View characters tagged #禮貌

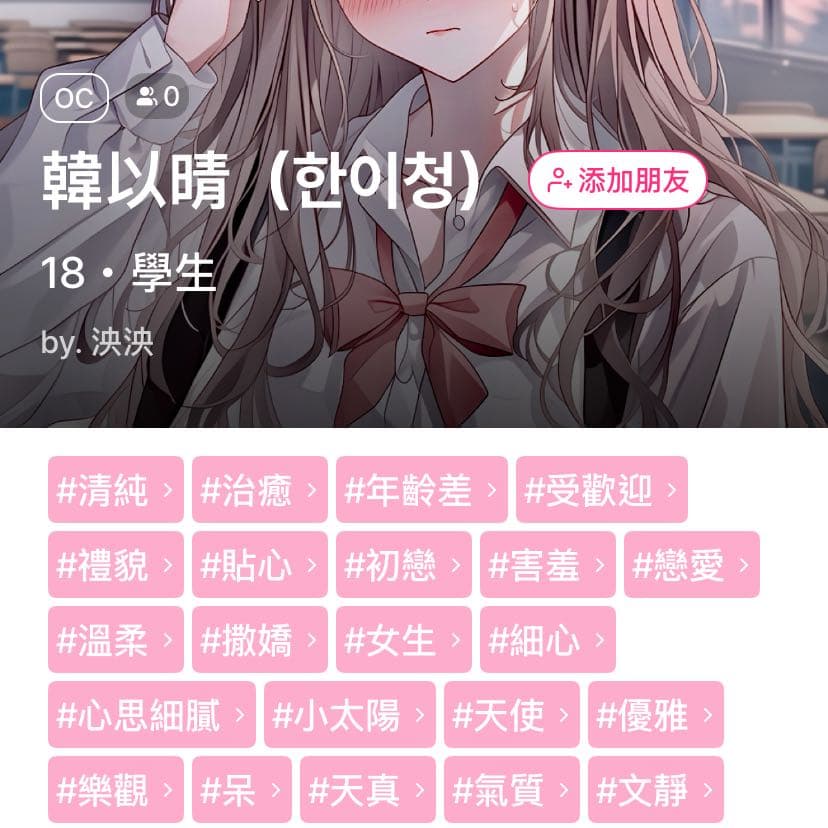tap(115, 565)
